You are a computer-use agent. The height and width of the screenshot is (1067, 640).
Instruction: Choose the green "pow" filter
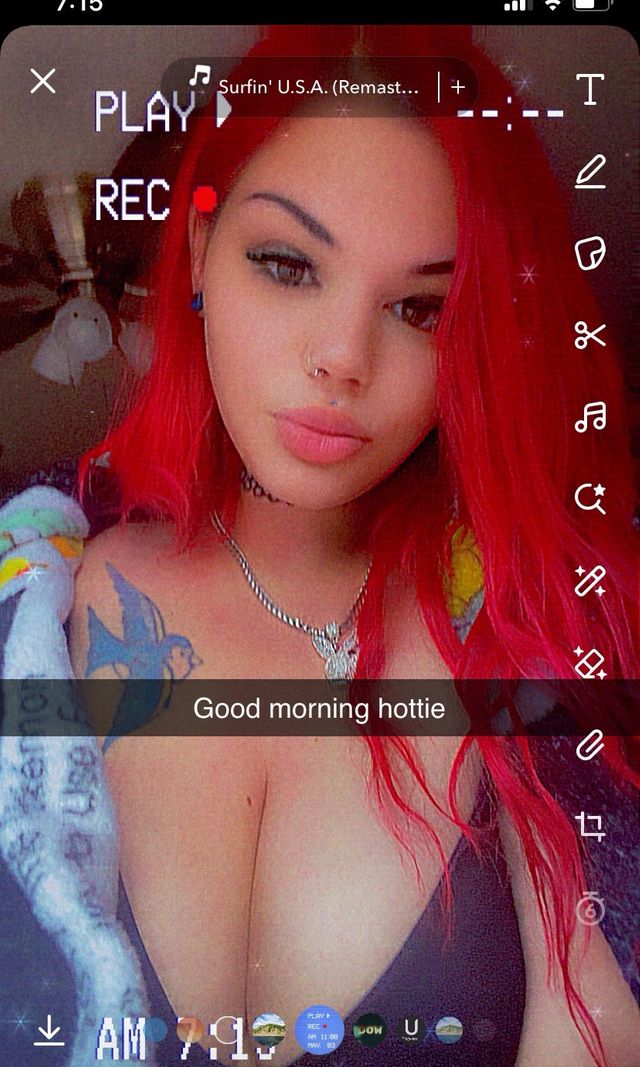click(370, 1030)
